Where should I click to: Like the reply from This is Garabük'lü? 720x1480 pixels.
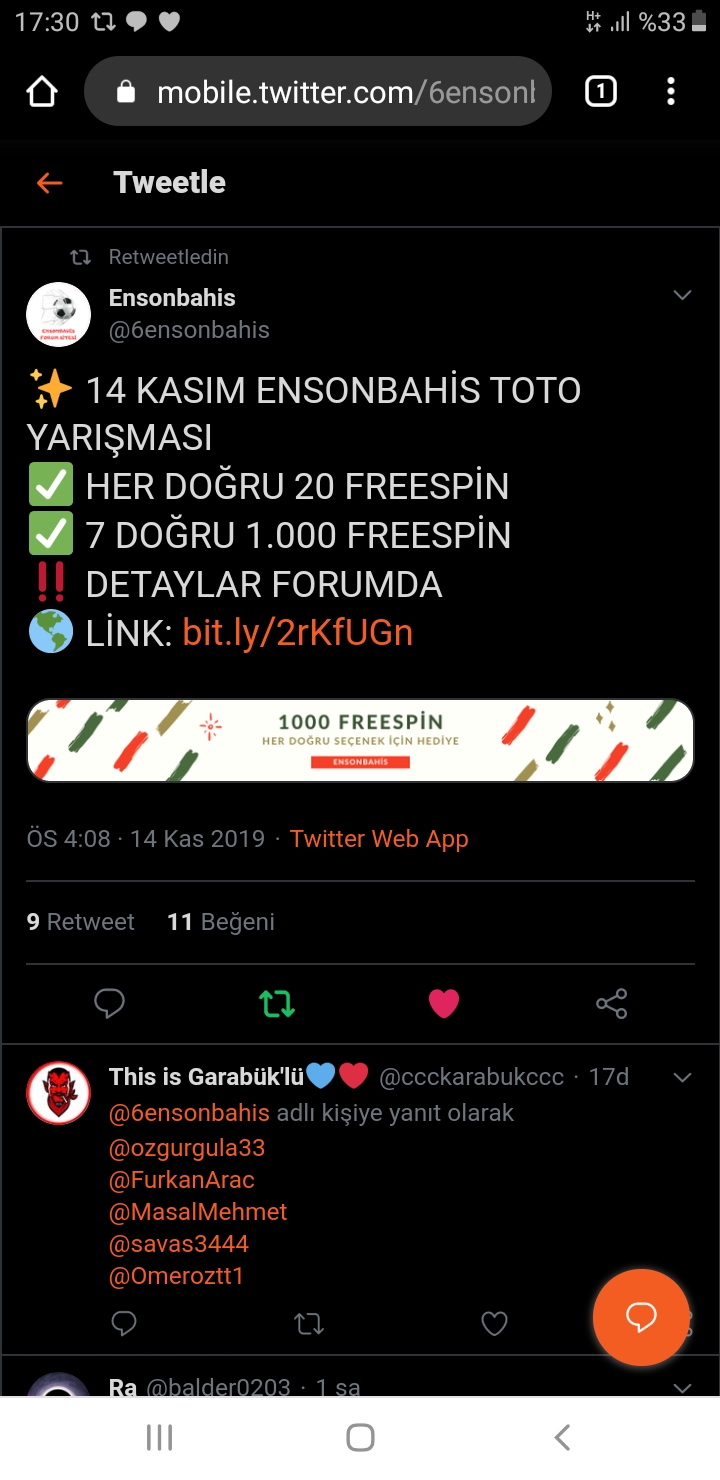point(495,1324)
